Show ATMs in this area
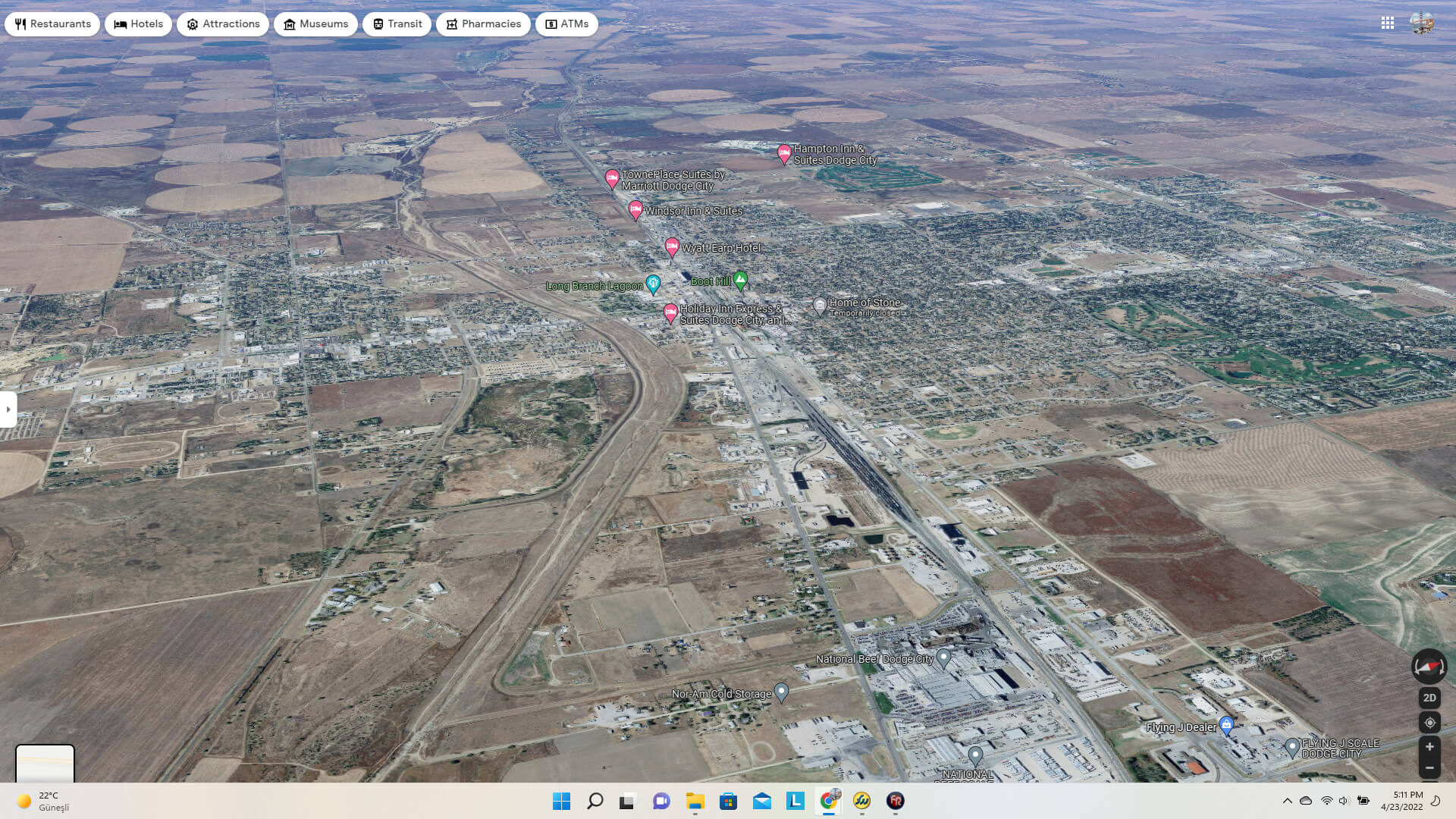1456x819 pixels. coord(566,24)
